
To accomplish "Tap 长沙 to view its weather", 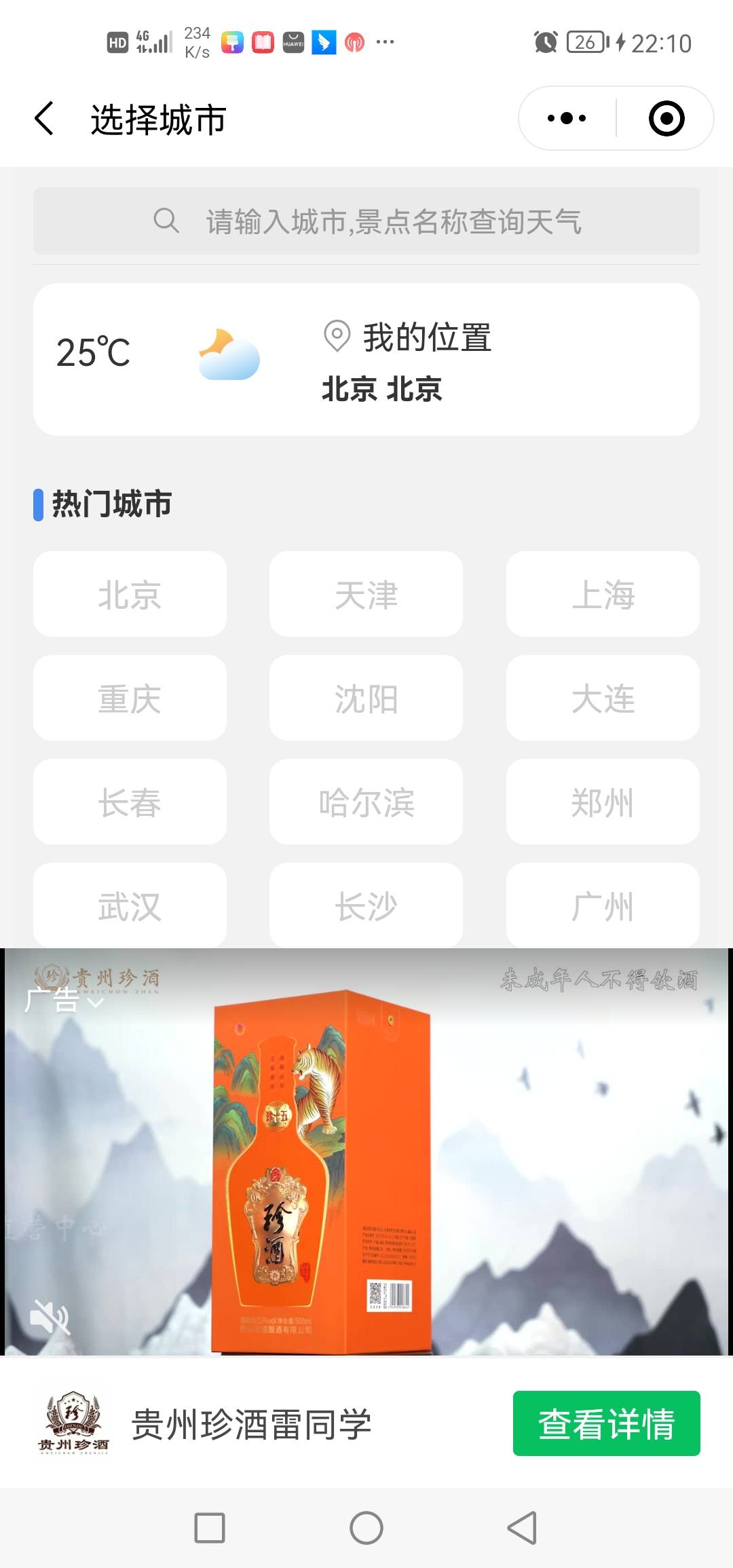I will click(366, 906).
